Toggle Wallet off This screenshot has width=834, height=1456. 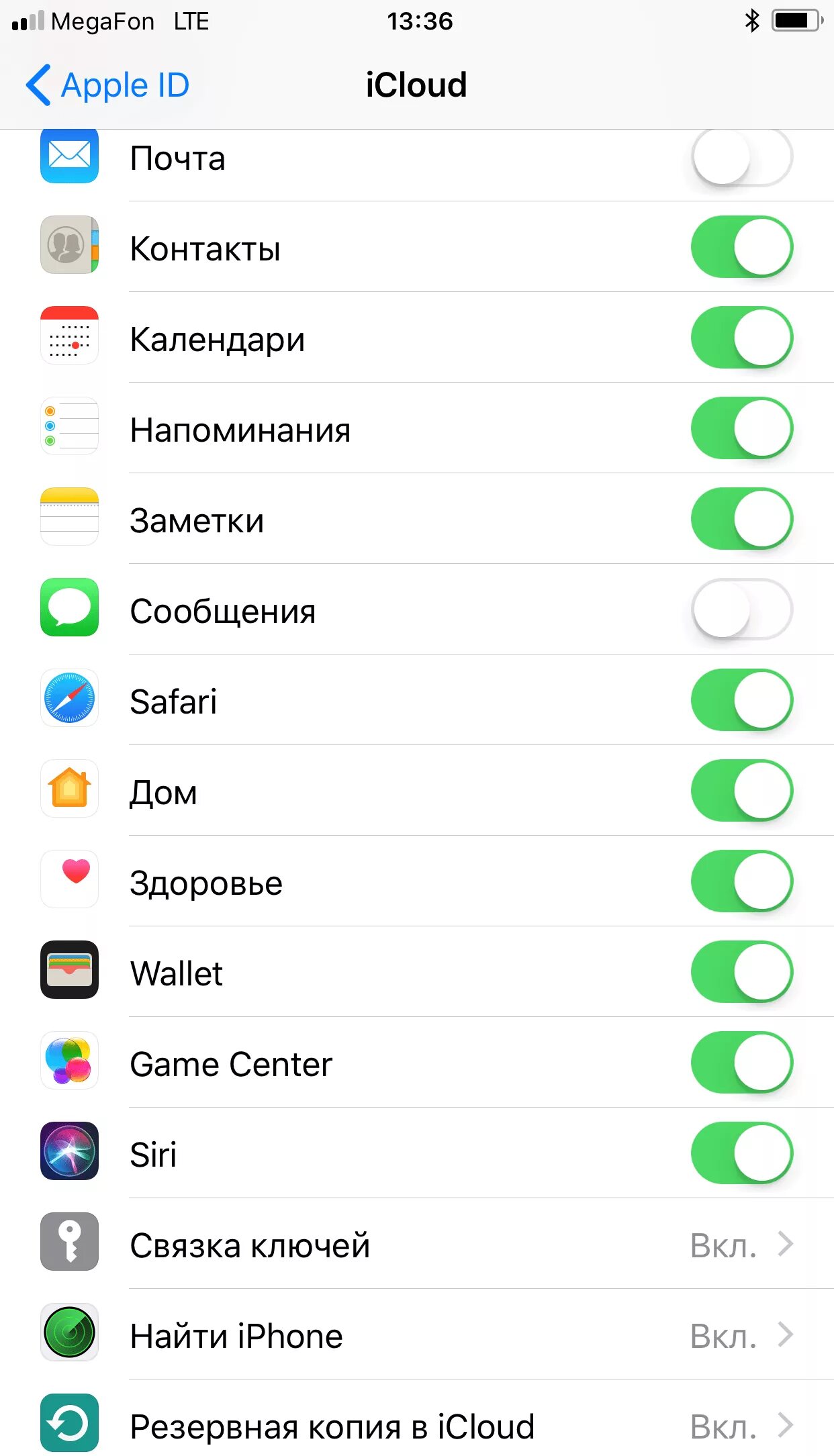(x=743, y=971)
